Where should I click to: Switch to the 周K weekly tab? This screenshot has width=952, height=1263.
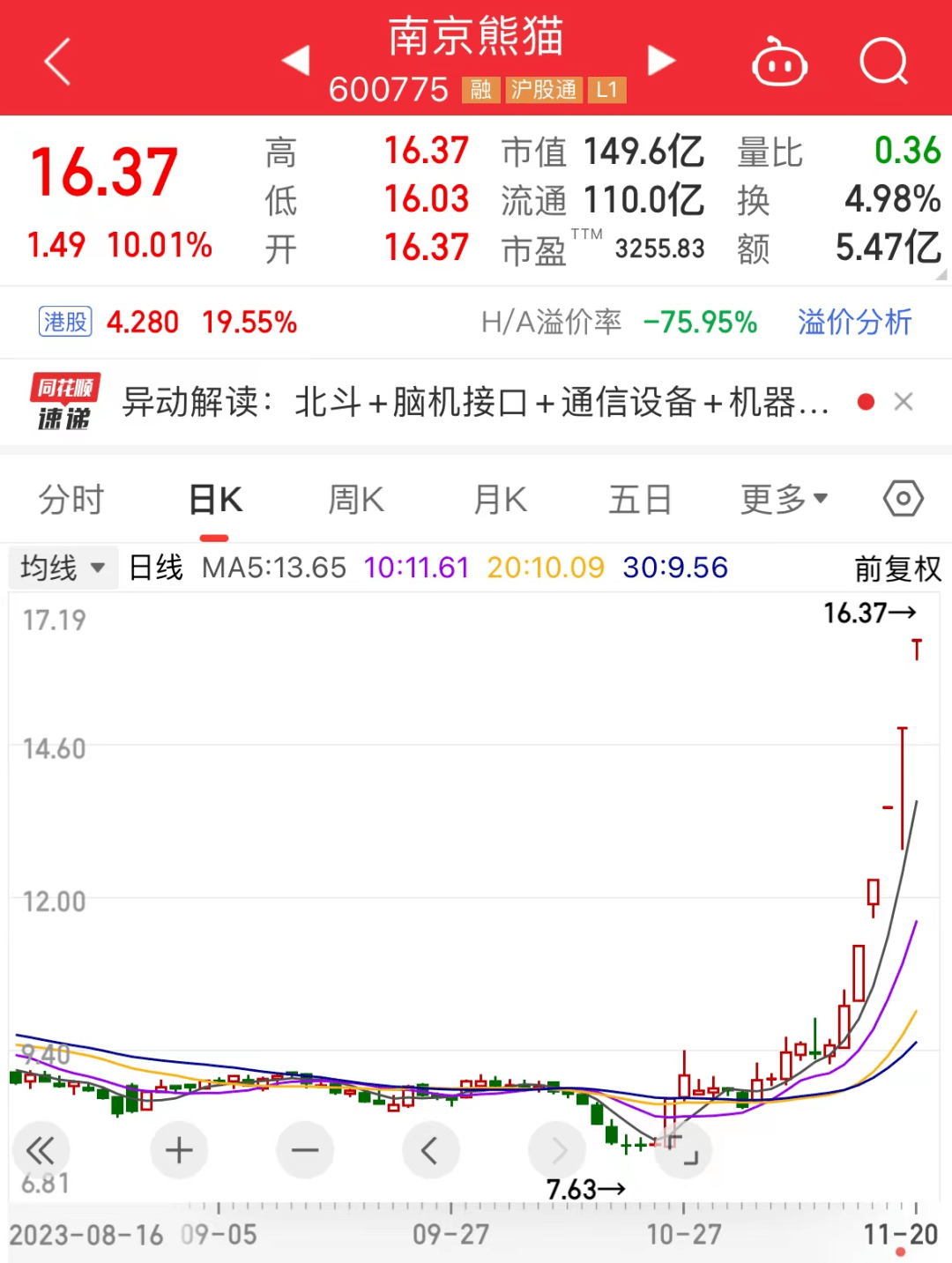(x=354, y=499)
